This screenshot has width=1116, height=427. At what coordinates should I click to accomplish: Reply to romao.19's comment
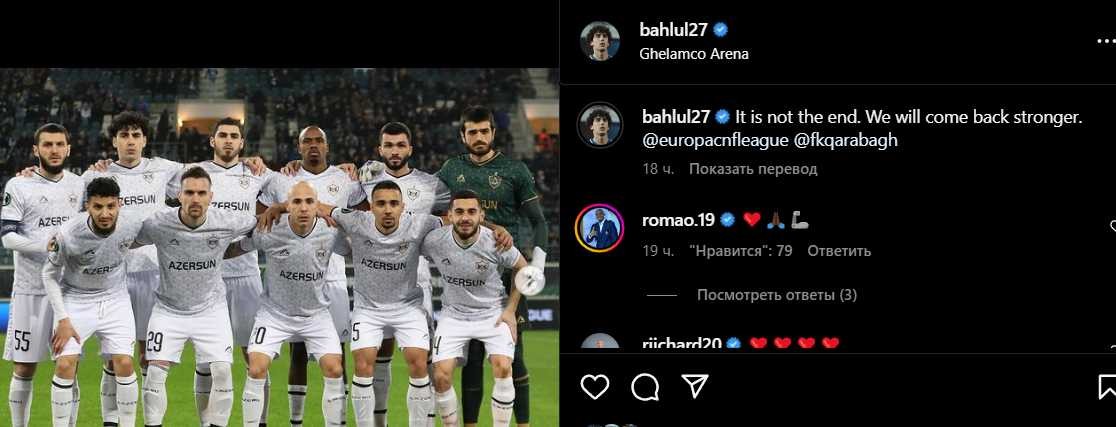coord(839,251)
